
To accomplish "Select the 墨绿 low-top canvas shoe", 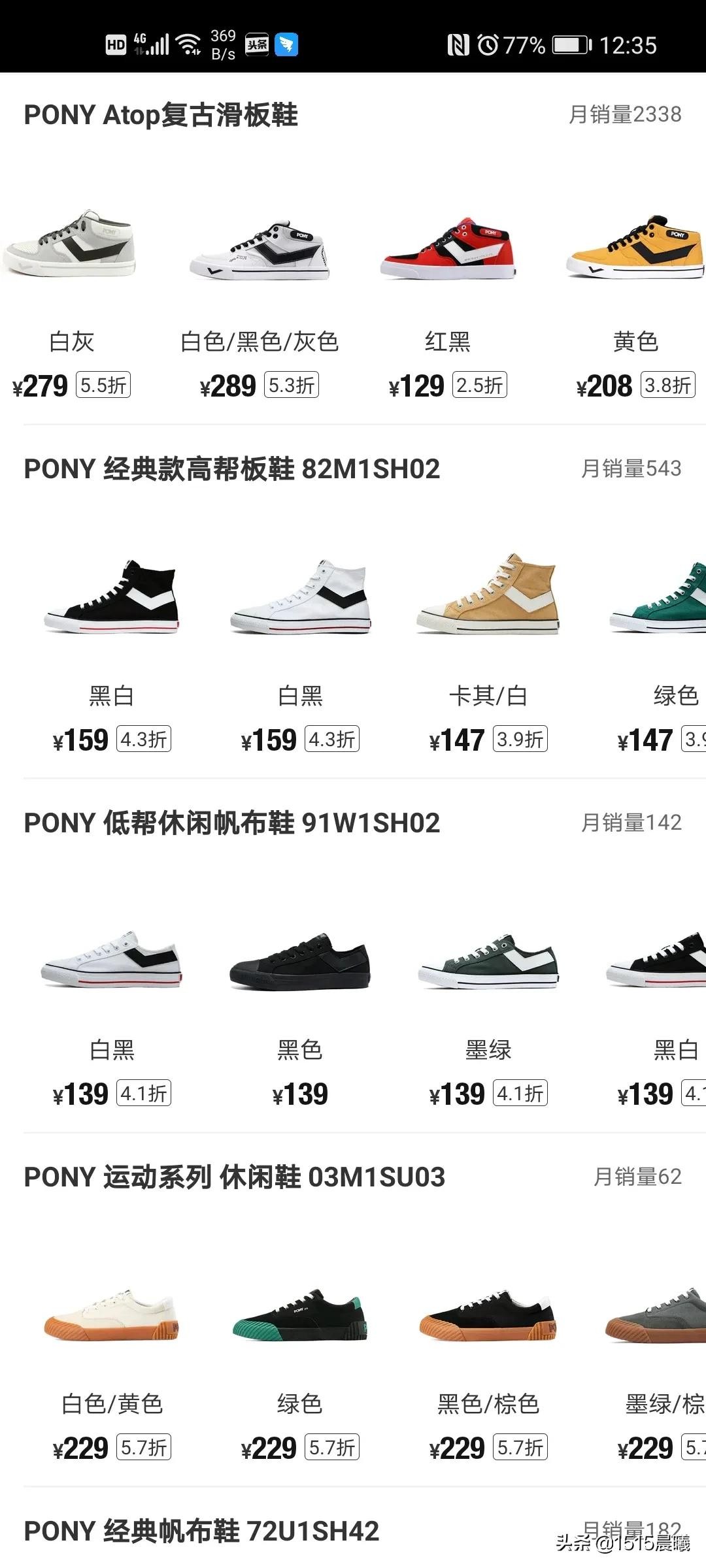I will click(x=488, y=960).
